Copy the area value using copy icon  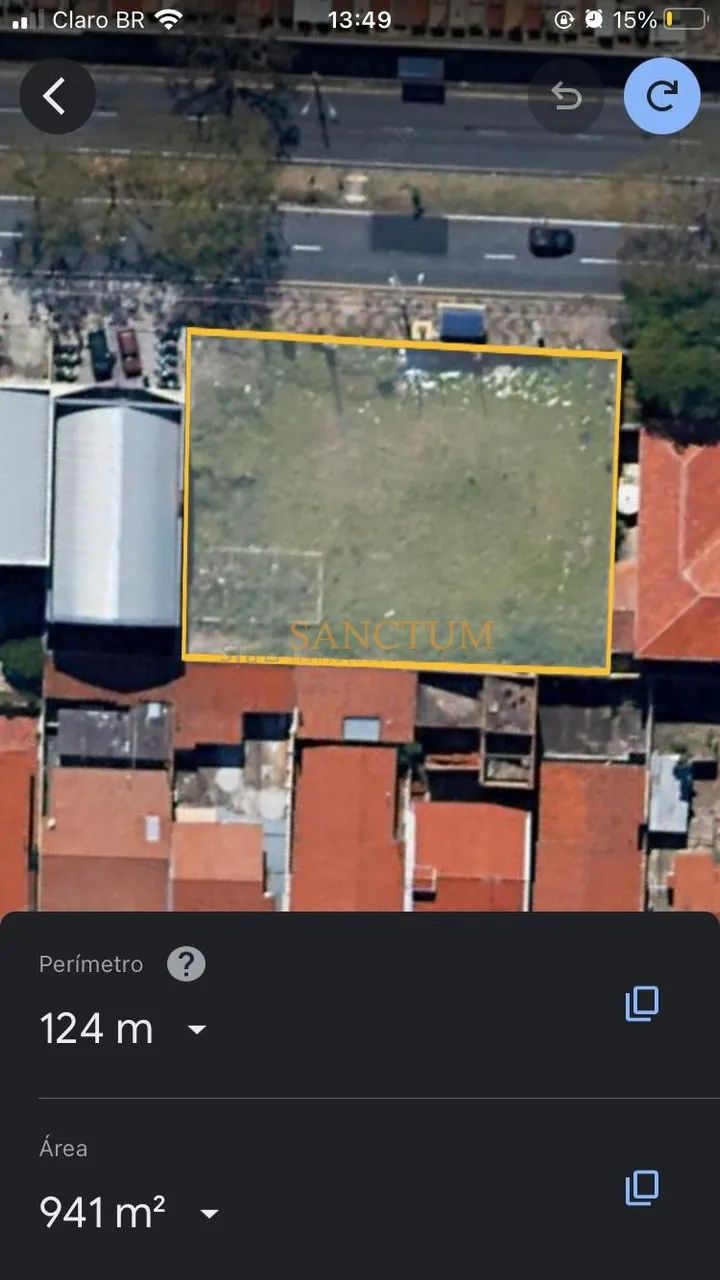[x=641, y=1190]
